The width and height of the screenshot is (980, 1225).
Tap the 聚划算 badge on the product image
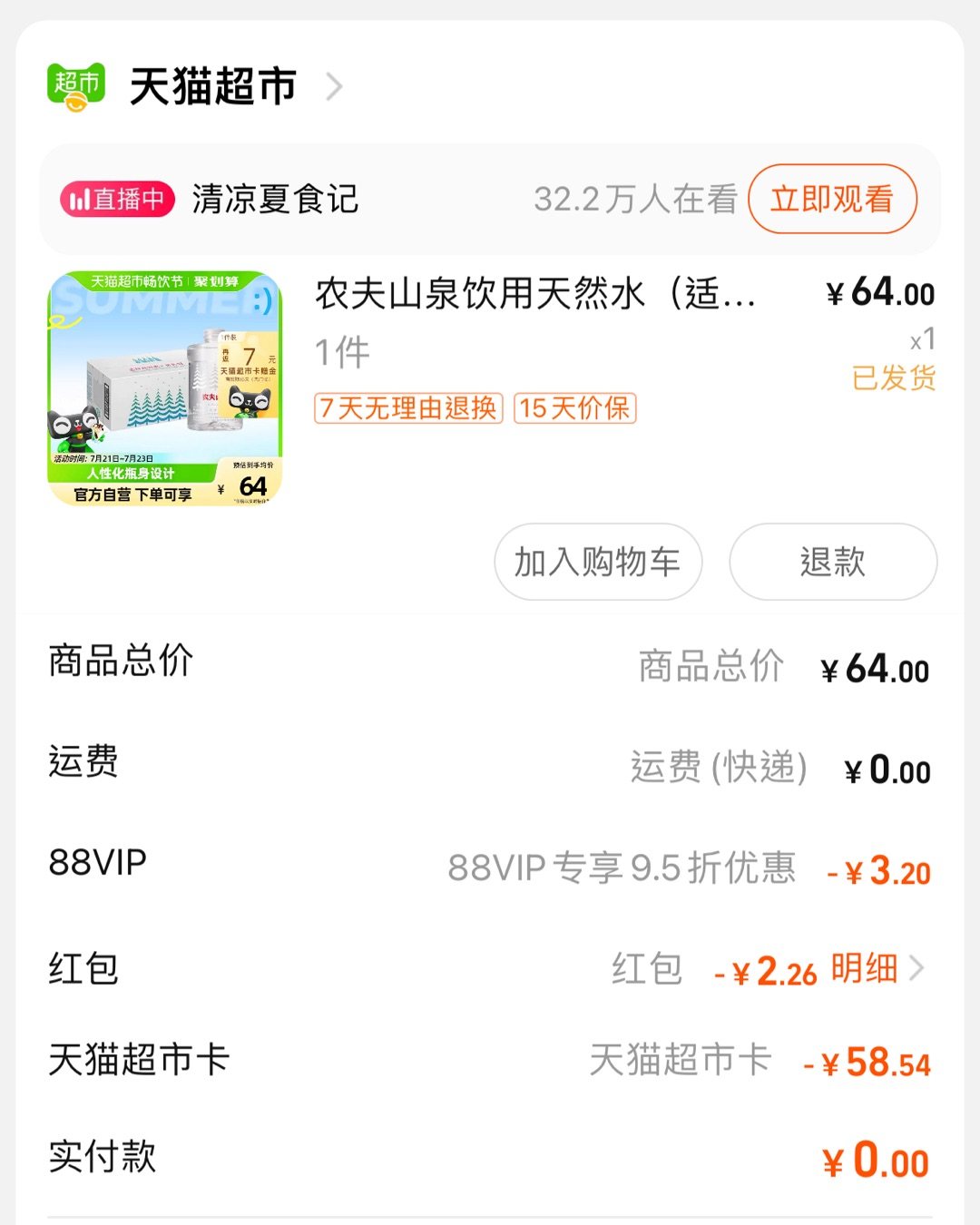click(x=216, y=282)
